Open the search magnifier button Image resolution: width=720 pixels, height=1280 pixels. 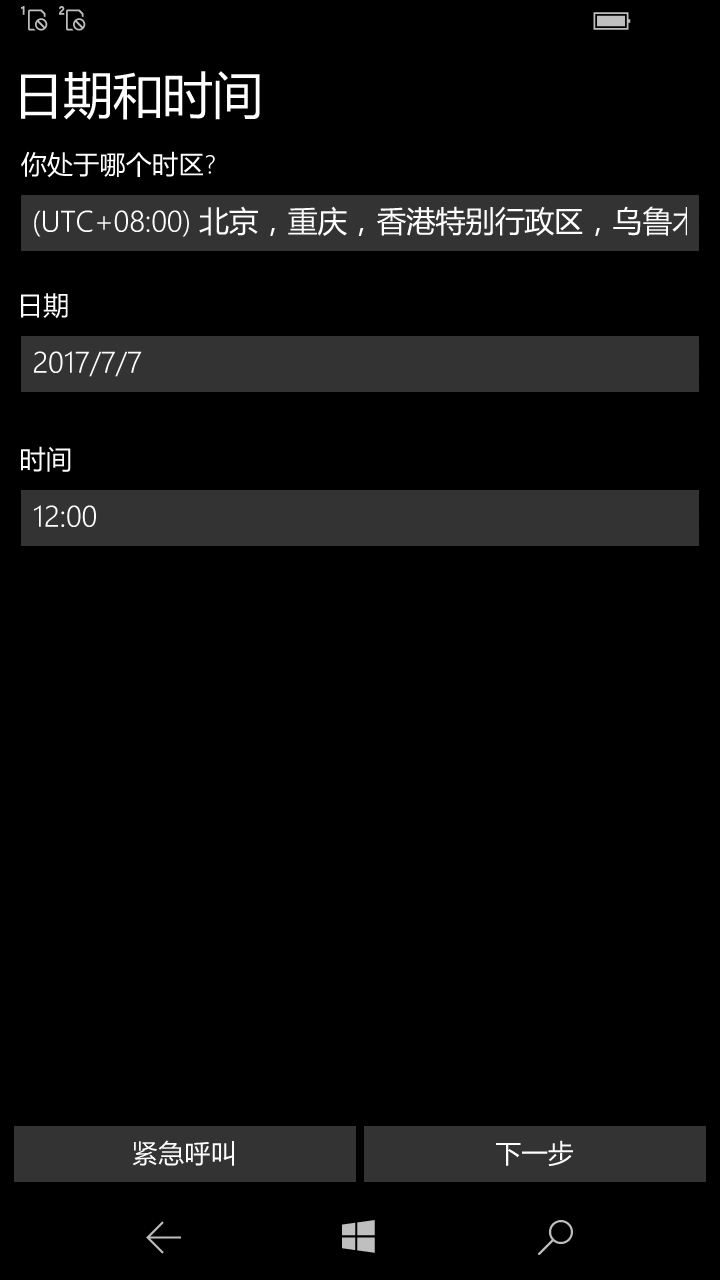click(x=555, y=1237)
